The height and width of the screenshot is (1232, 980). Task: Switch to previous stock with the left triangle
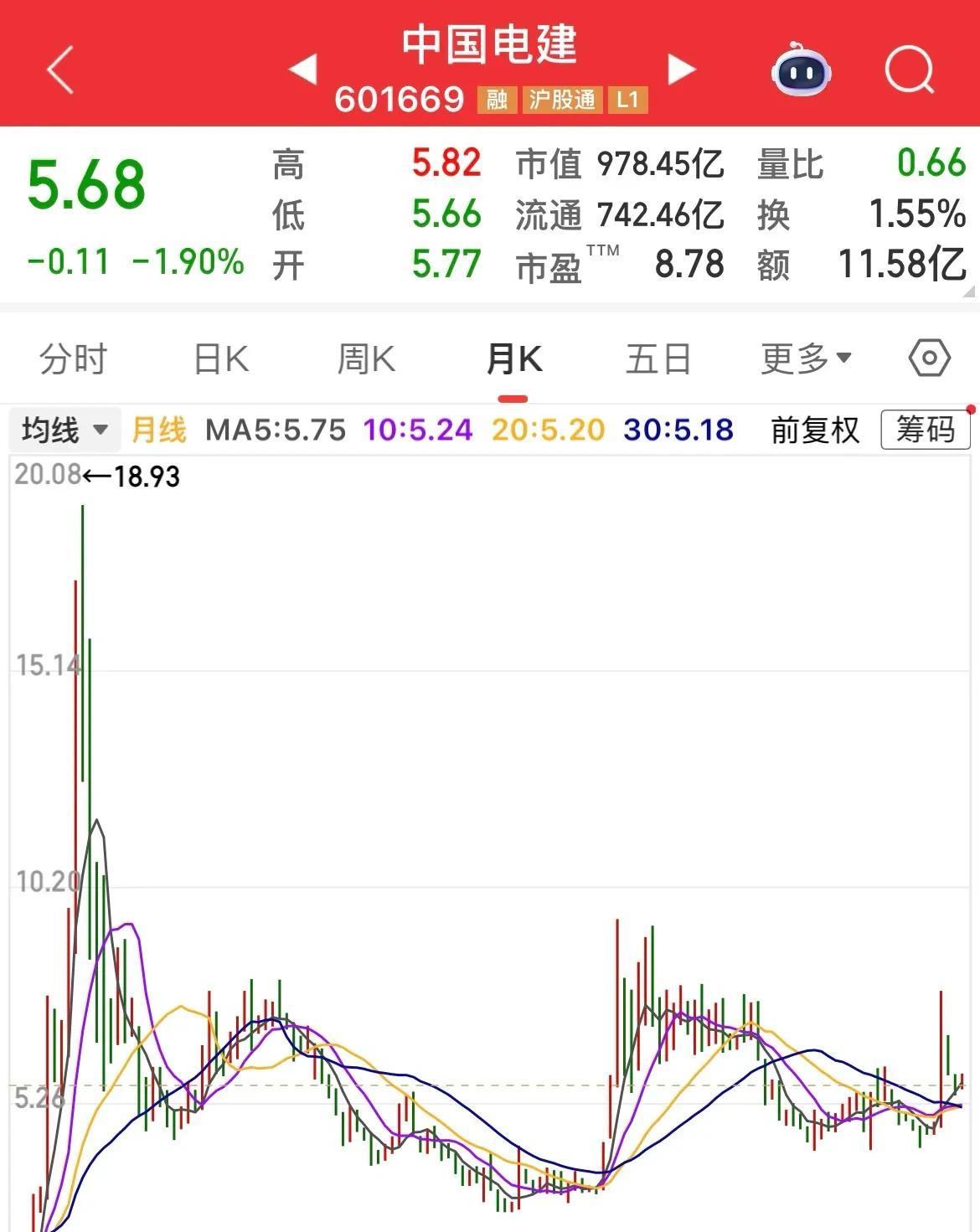tap(302, 71)
